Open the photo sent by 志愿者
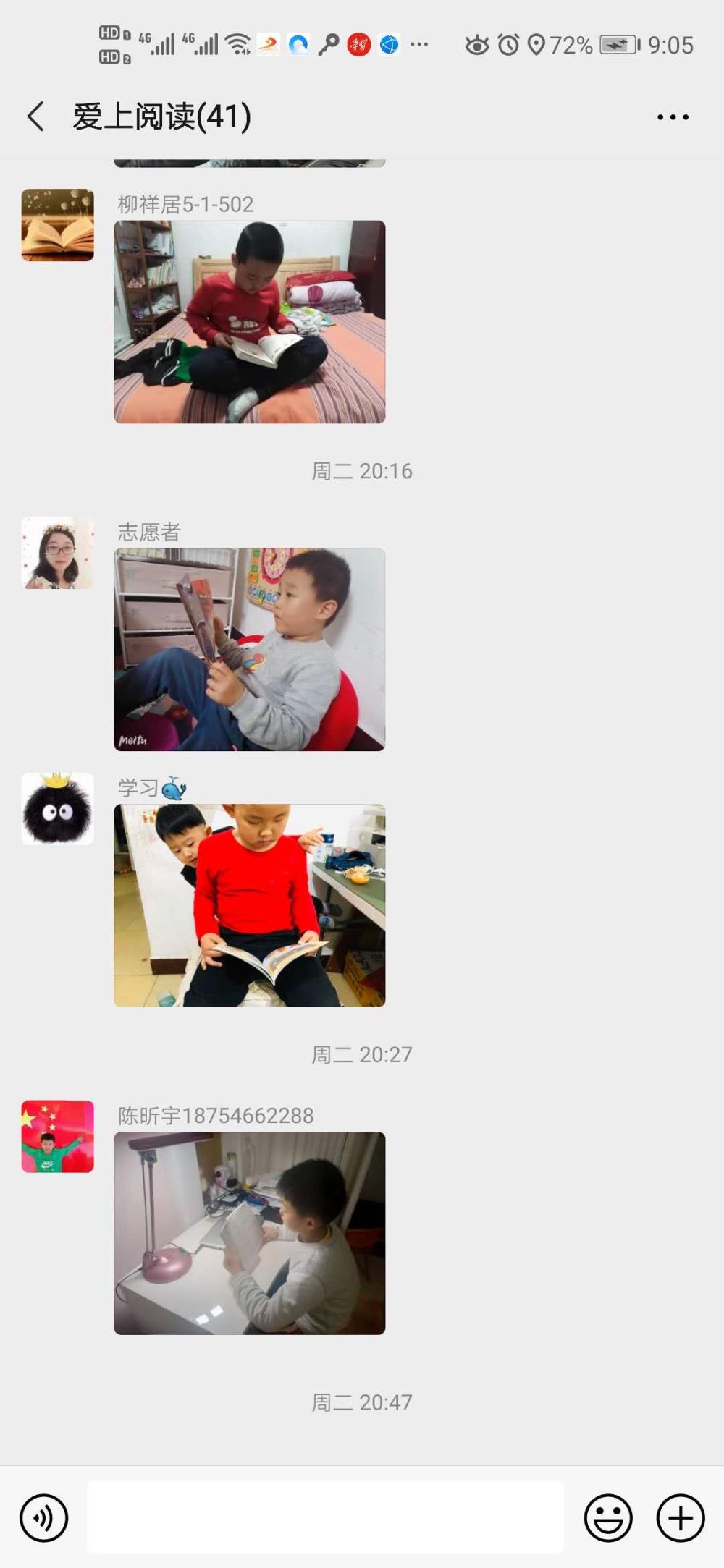This screenshot has width=724, height=1568. (x=249, y=649)
